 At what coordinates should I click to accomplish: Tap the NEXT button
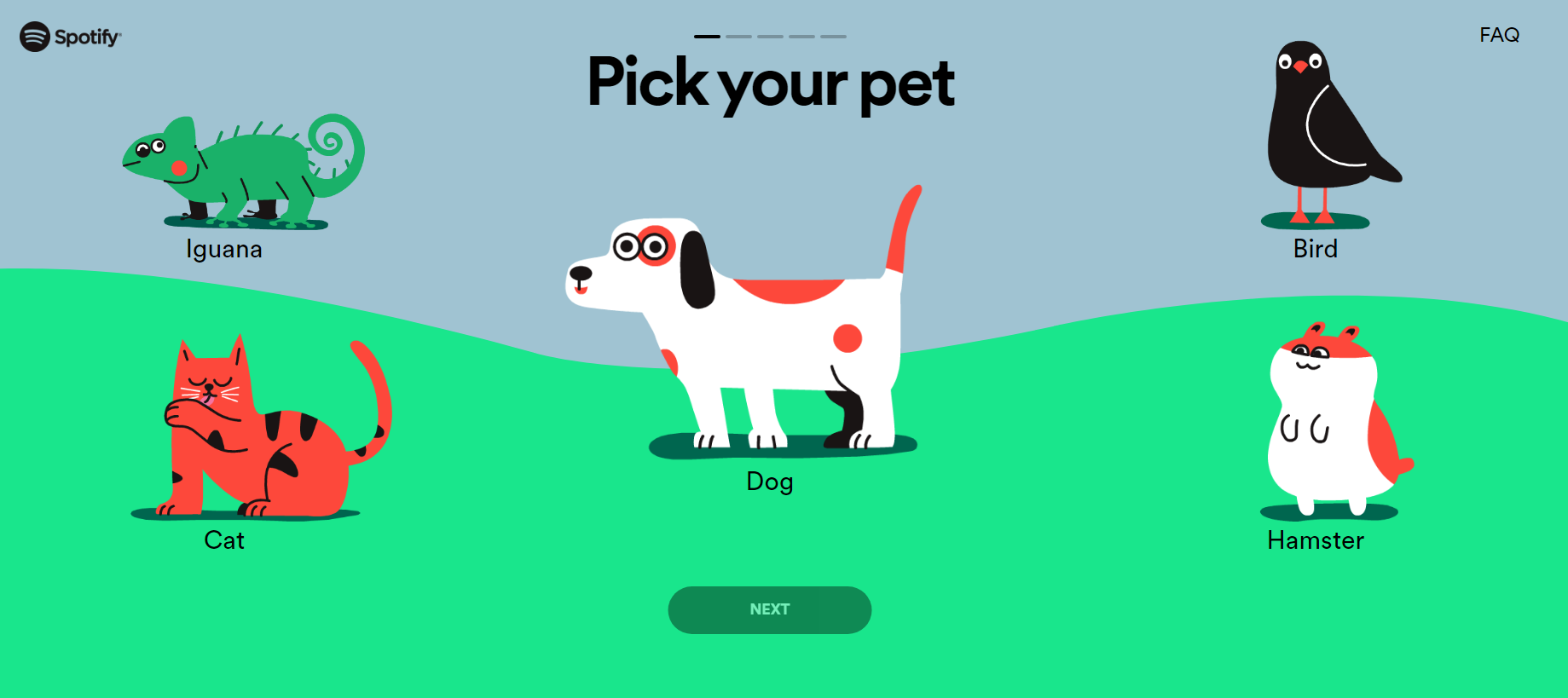[x=769, y=609]
